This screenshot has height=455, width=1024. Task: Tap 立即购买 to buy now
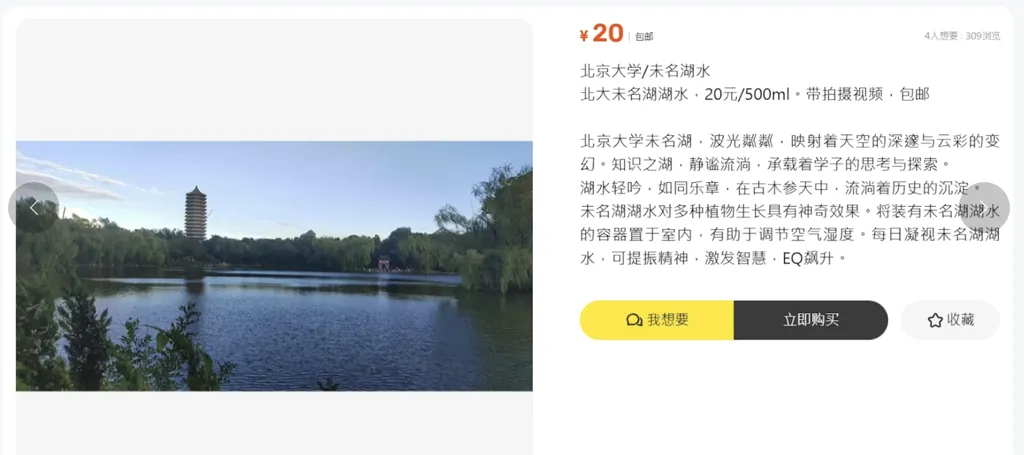point(811,320)
